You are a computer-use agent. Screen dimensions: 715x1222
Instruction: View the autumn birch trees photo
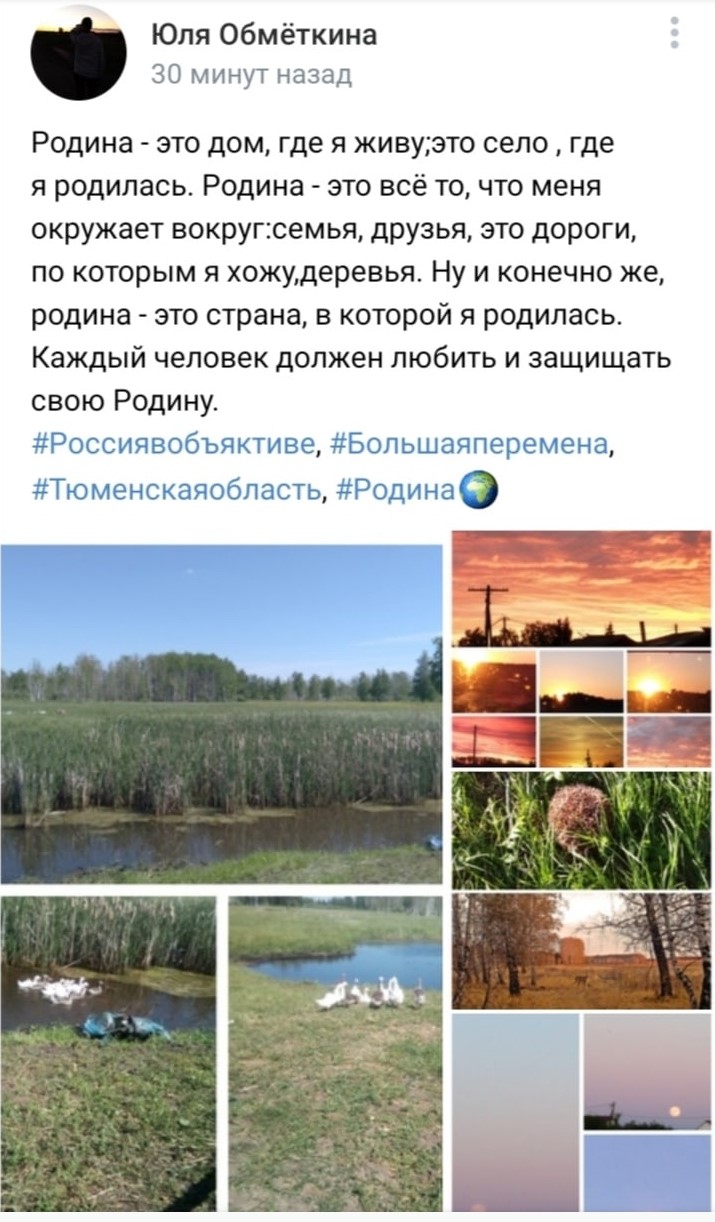[x=582, y=951]
